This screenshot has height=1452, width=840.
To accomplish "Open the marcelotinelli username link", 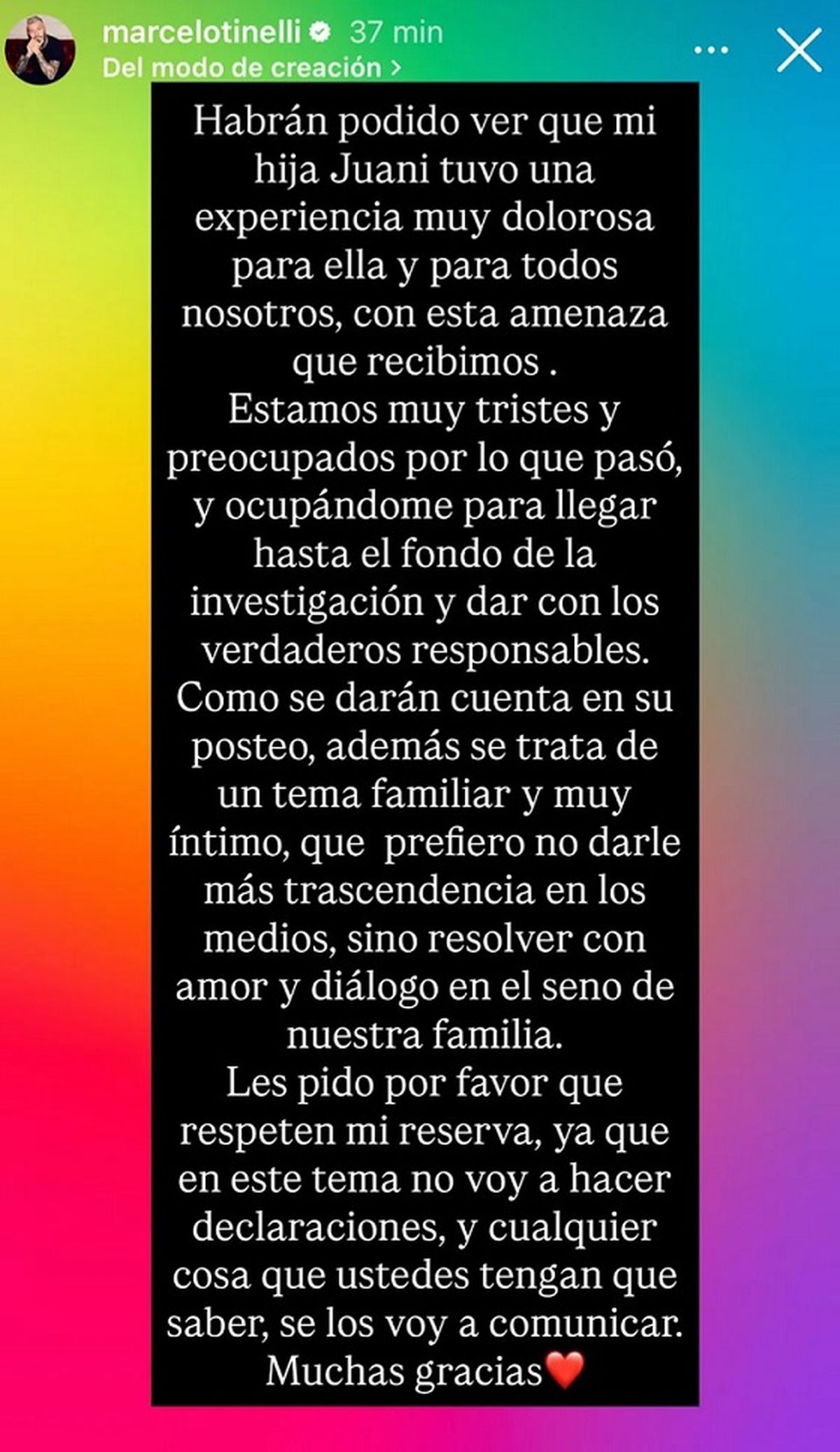I will (x=202, y=32).
